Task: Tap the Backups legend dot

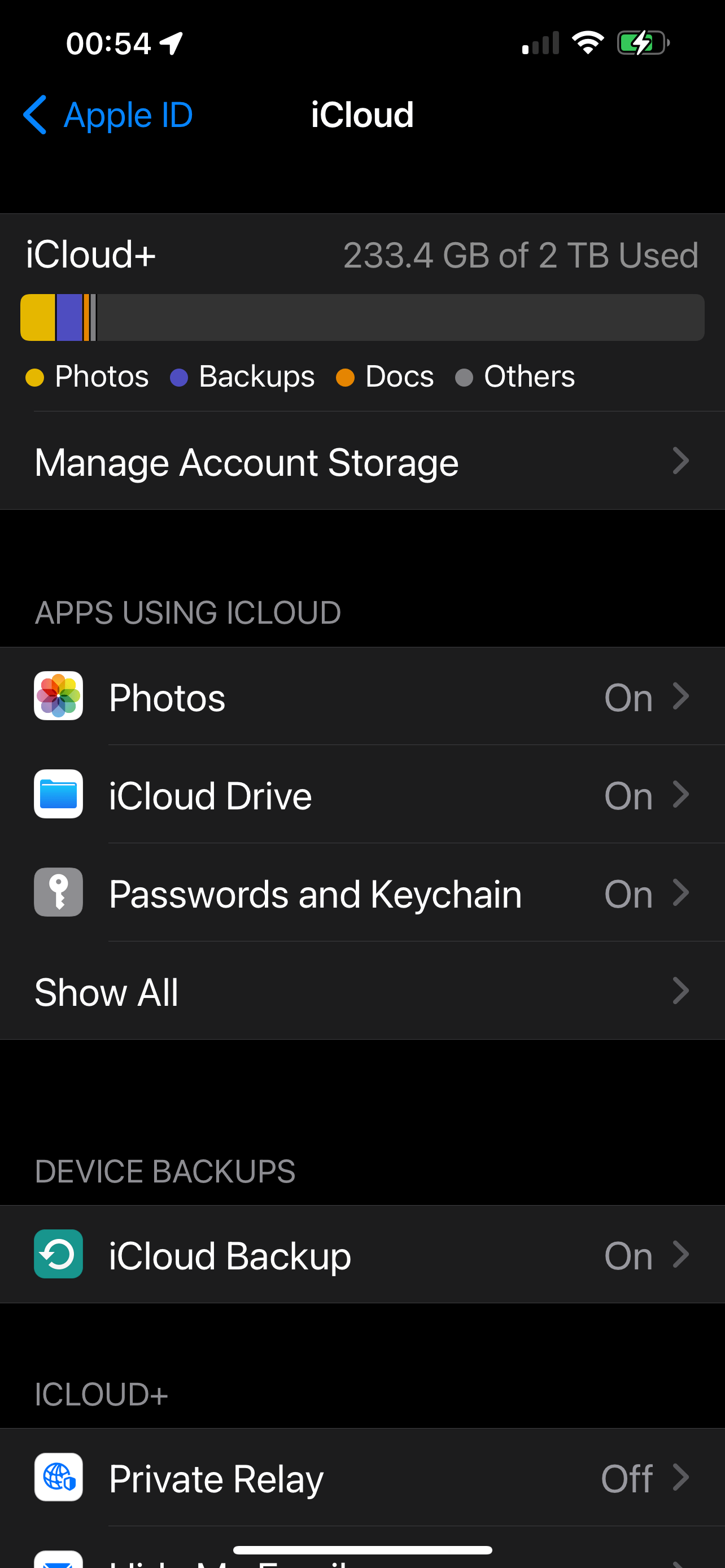Action: (179, 376)
